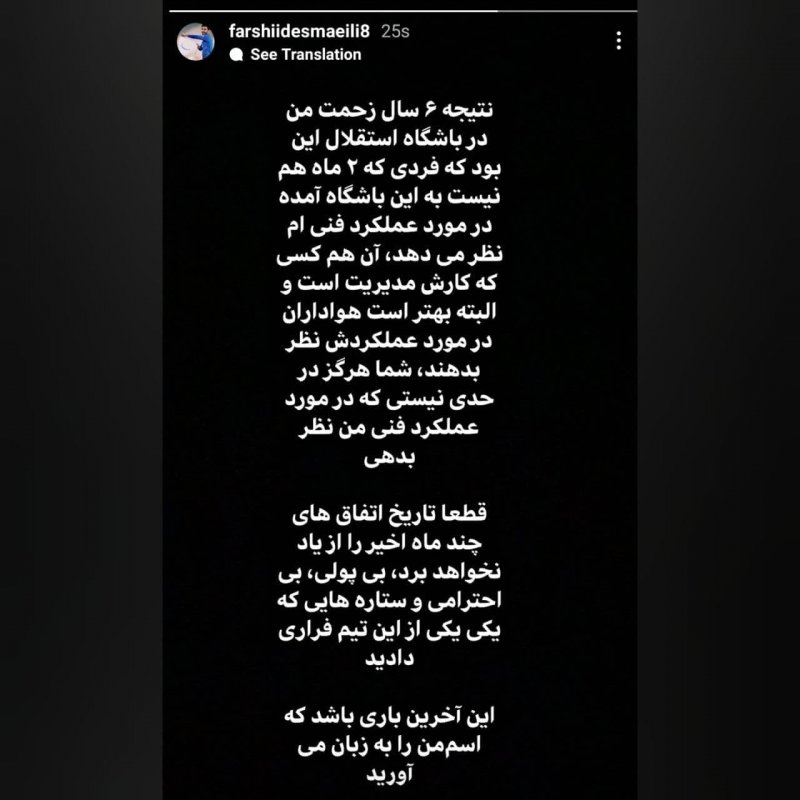The width and height of the screenshot is (800, 800).
Task: Open the farshiidesmaeili8 username
Action: [299, 31]
